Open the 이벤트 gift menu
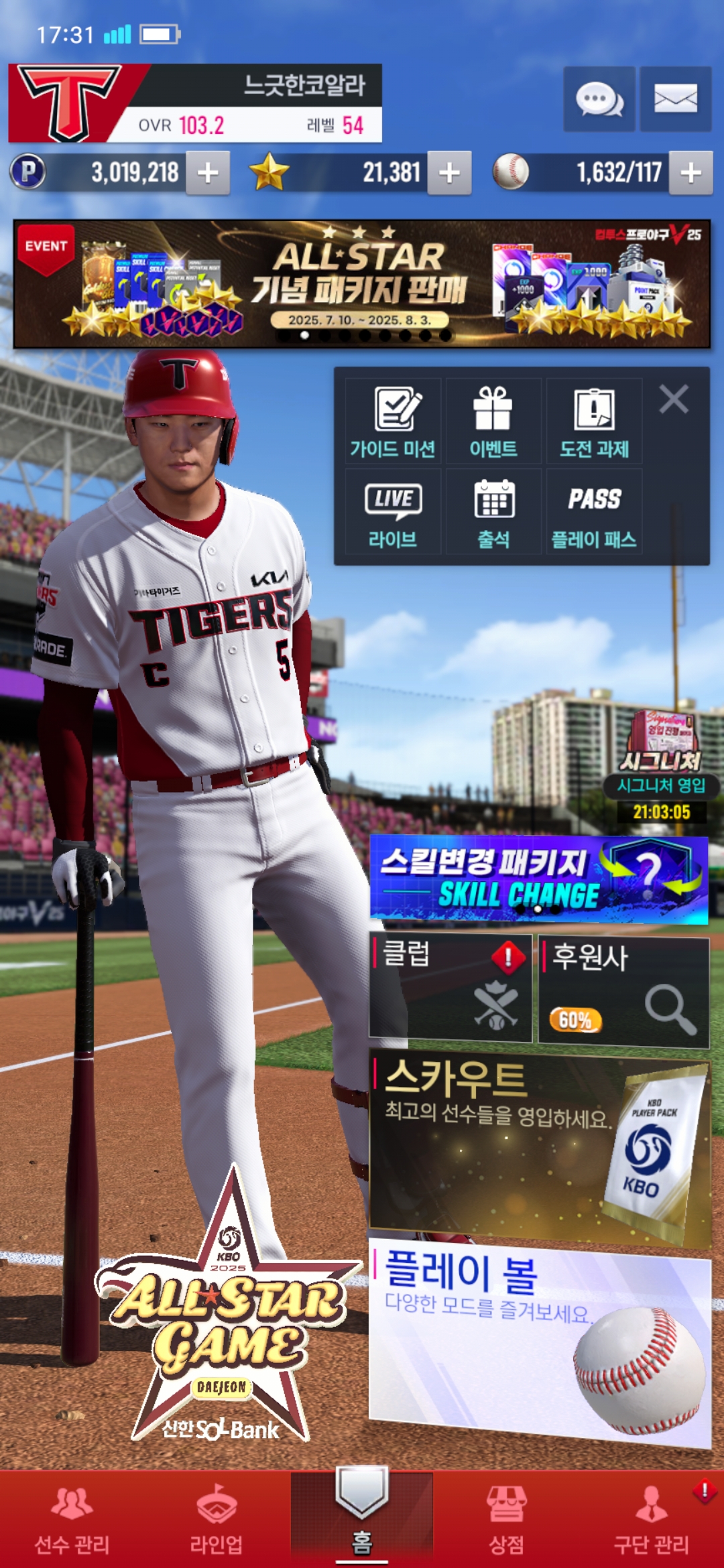Screen dimensions: 724x1568 coord(493,421)
